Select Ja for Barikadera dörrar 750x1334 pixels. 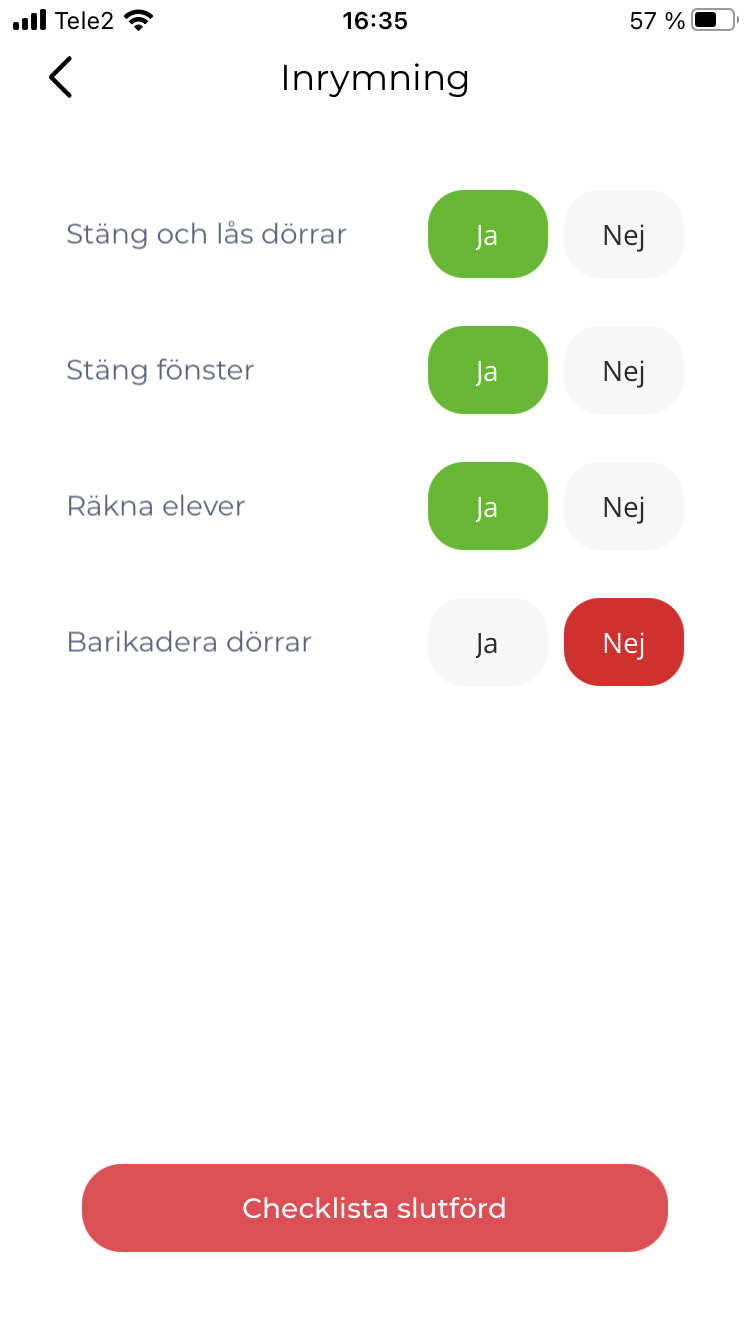487,642
